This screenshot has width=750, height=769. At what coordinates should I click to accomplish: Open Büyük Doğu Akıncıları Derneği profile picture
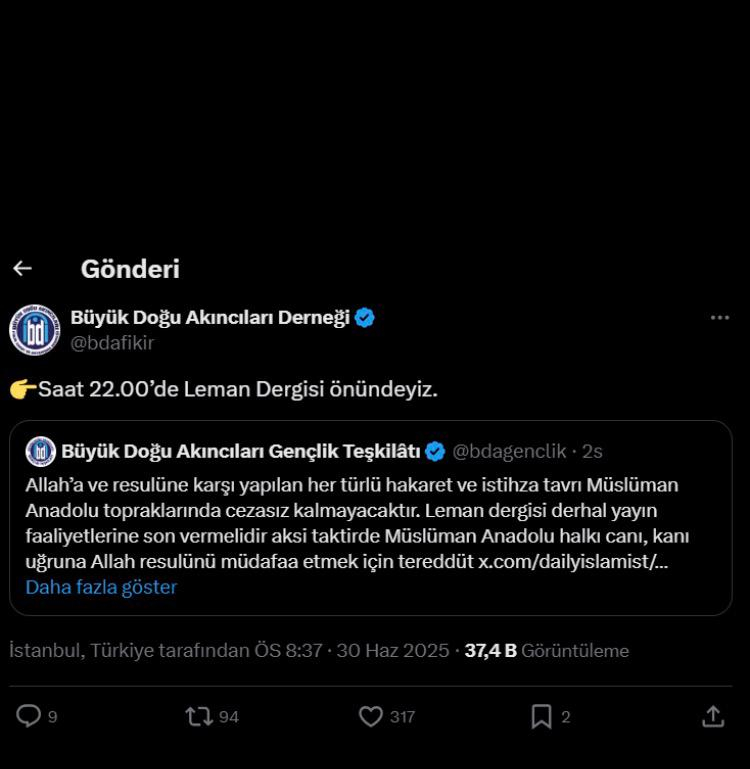[34, 329]
